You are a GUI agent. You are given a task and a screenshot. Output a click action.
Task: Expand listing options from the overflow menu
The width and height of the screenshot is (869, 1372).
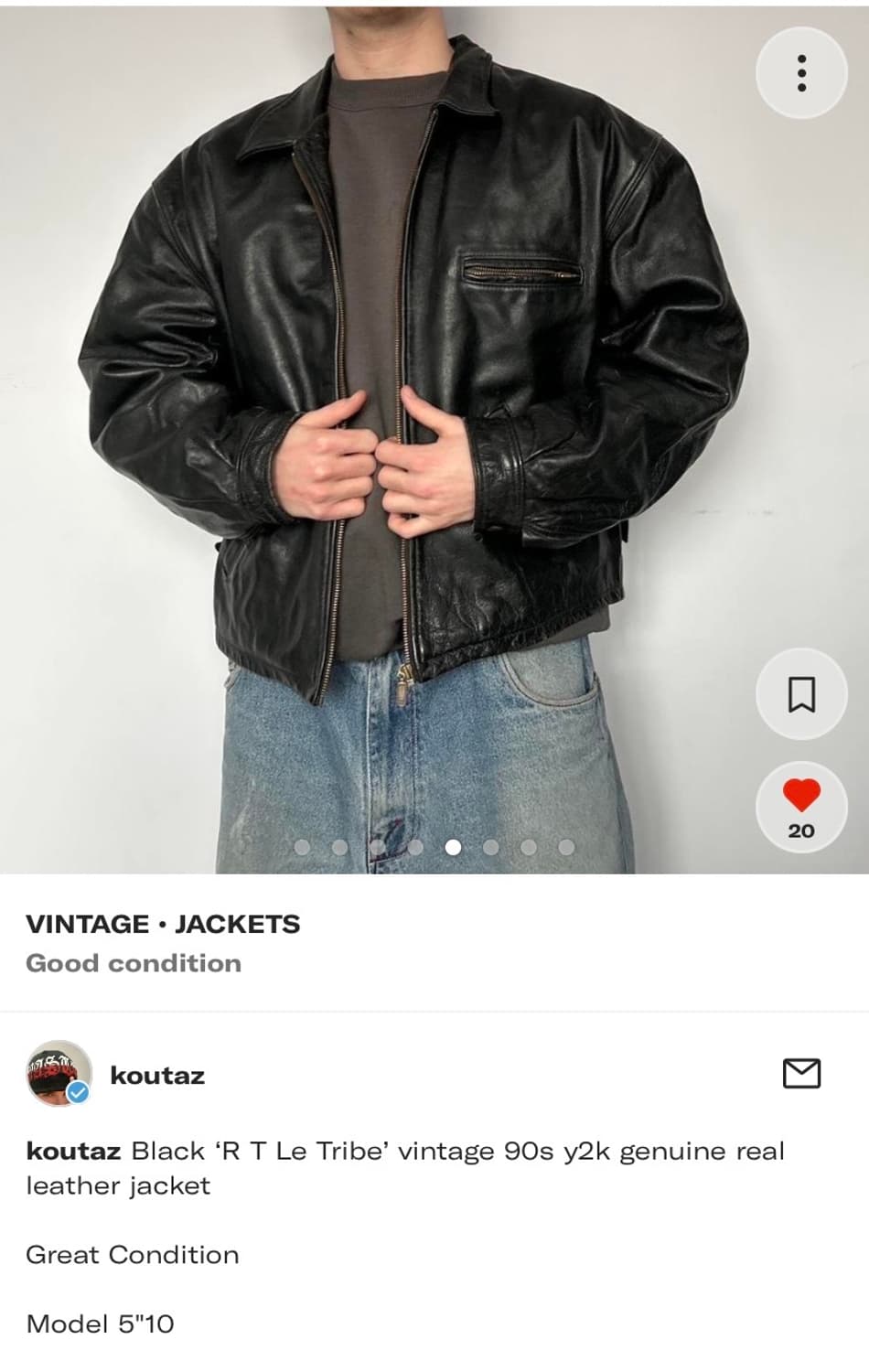[x=800, y=72]
